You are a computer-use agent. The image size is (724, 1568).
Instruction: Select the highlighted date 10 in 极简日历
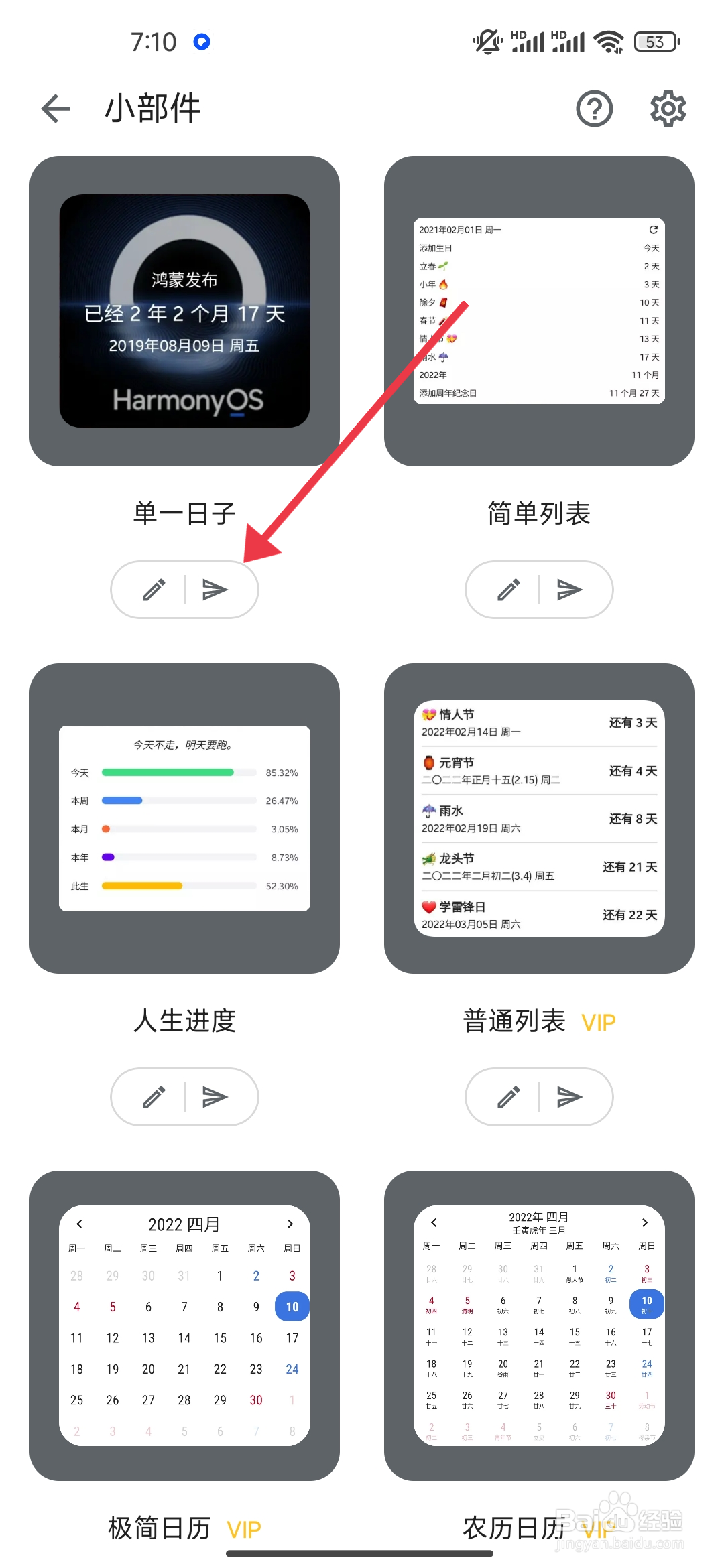(x=292, y=1306)
